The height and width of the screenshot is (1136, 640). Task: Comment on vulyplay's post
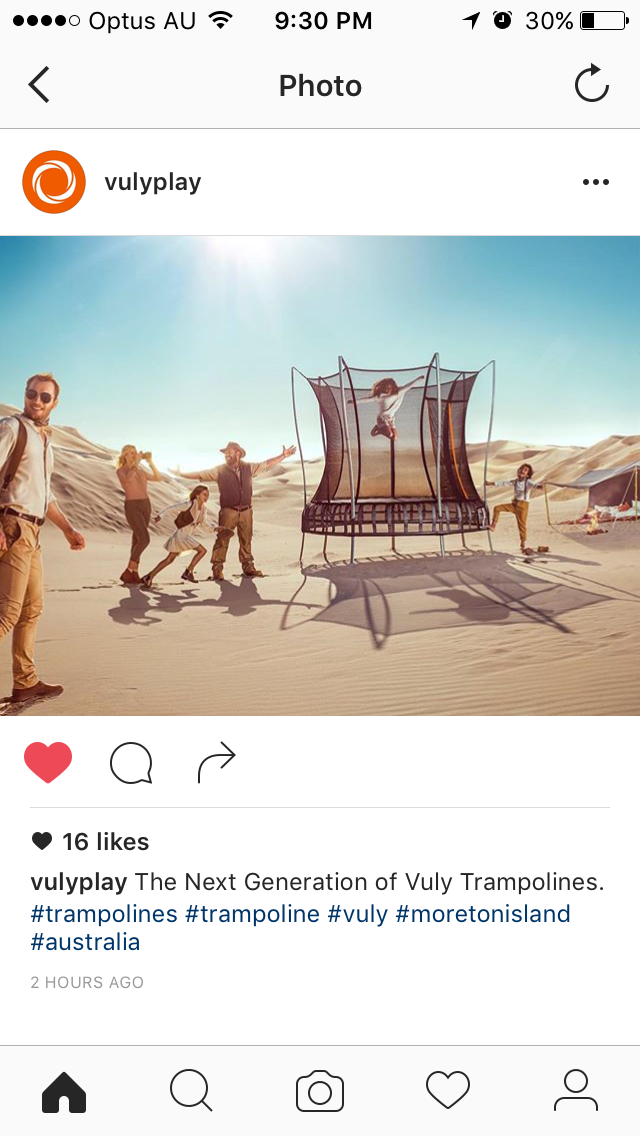coord(131,764)
